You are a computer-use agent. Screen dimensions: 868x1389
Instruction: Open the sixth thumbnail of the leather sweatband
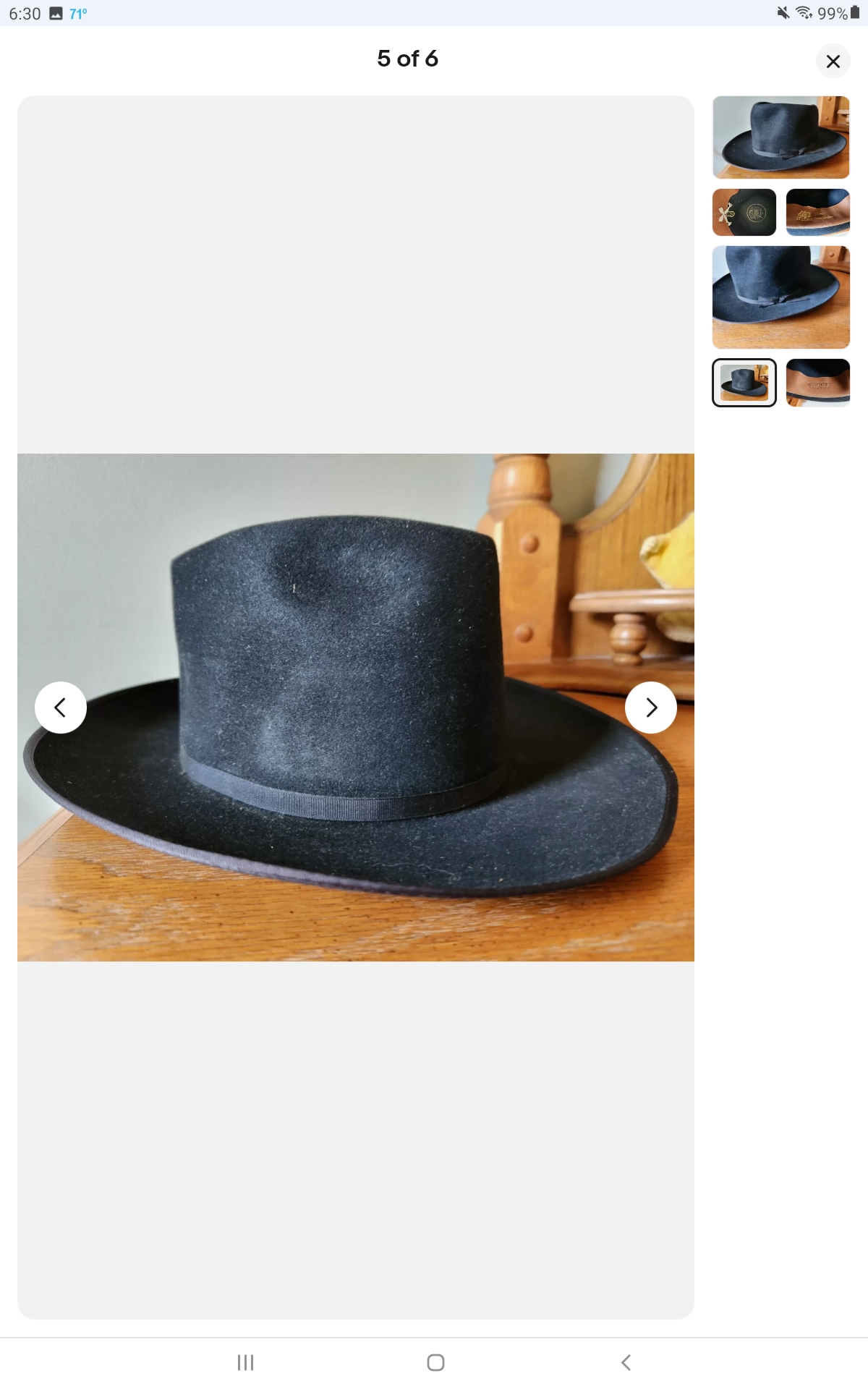pos(818,383)
